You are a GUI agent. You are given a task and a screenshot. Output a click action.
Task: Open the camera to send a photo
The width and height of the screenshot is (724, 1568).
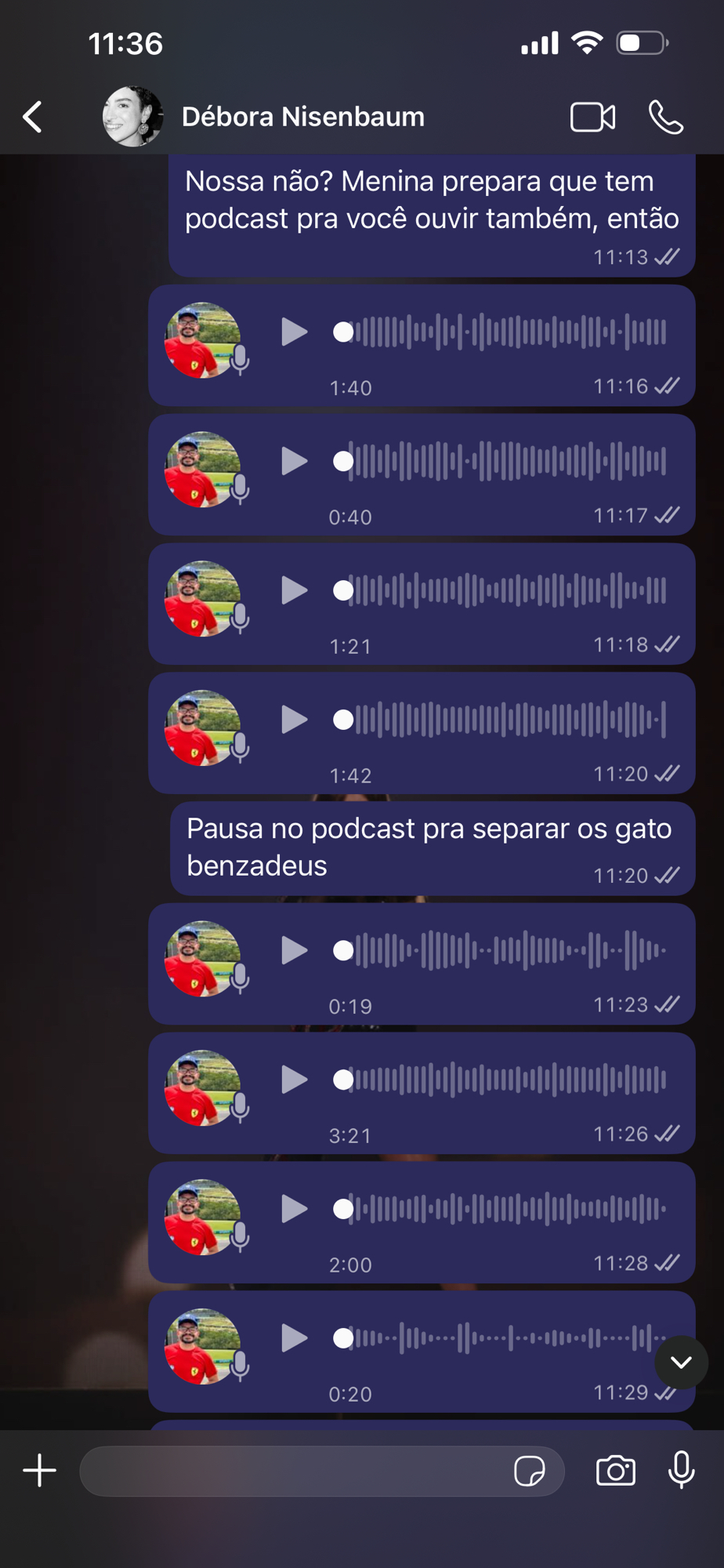click(x=616, y=1471)
